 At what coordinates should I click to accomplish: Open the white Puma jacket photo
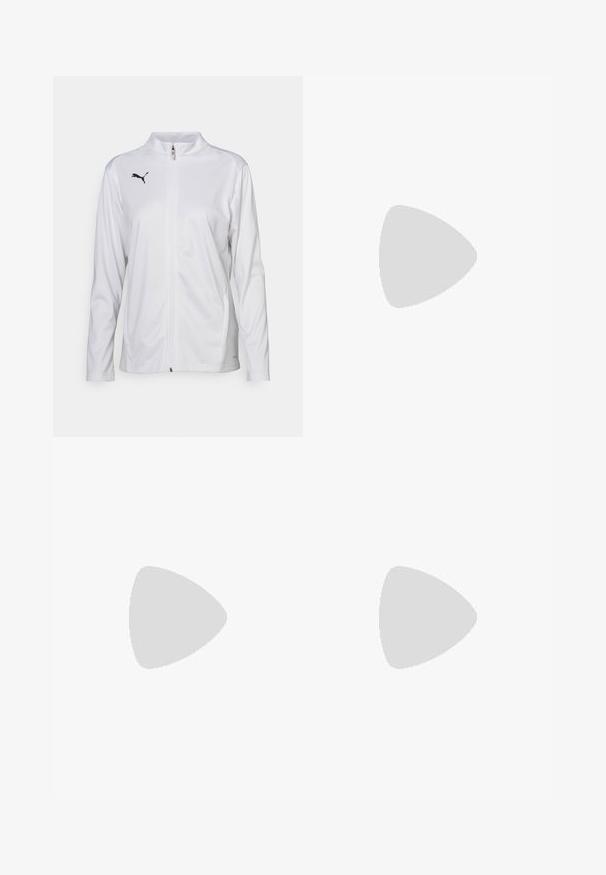click(178, 256)
